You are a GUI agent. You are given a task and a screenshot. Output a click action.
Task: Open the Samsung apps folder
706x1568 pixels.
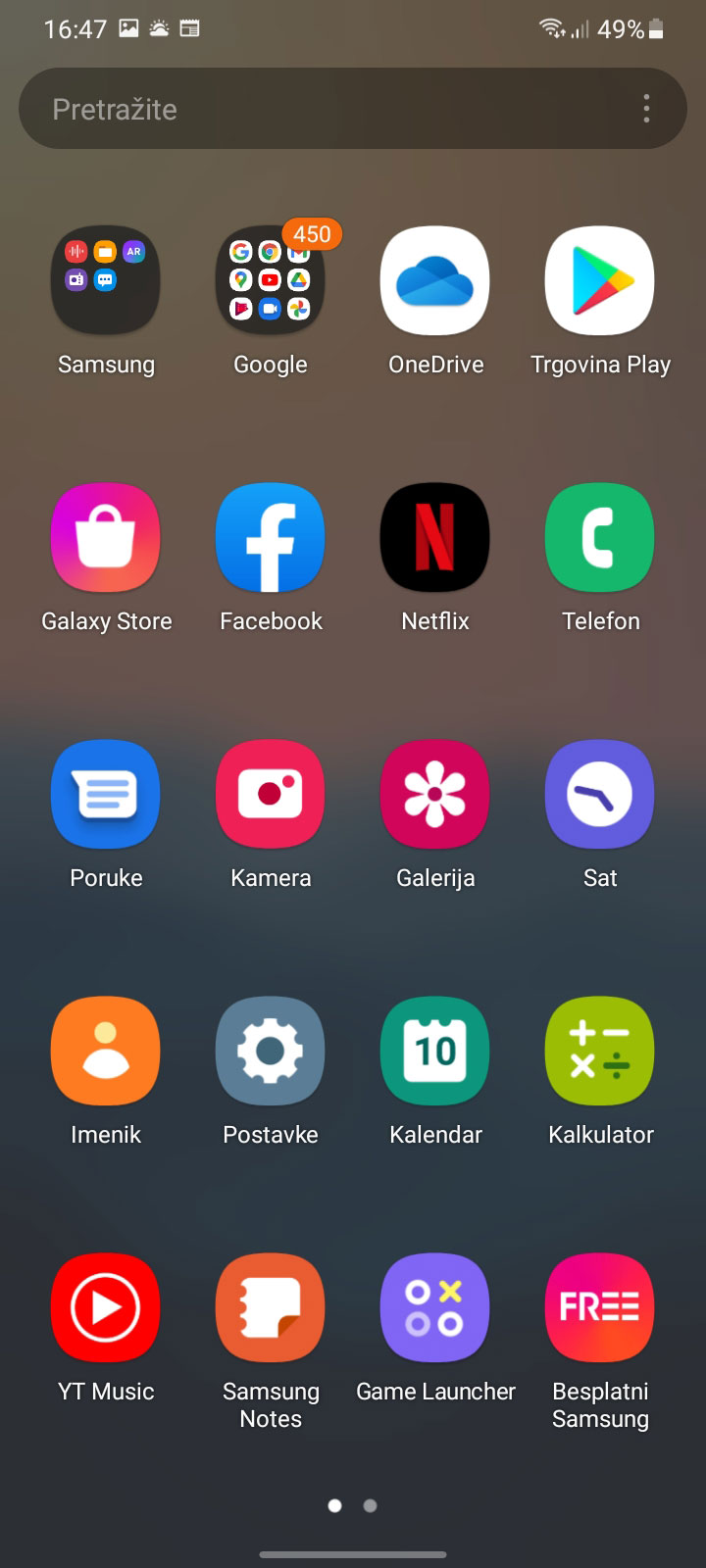(106, 280)
